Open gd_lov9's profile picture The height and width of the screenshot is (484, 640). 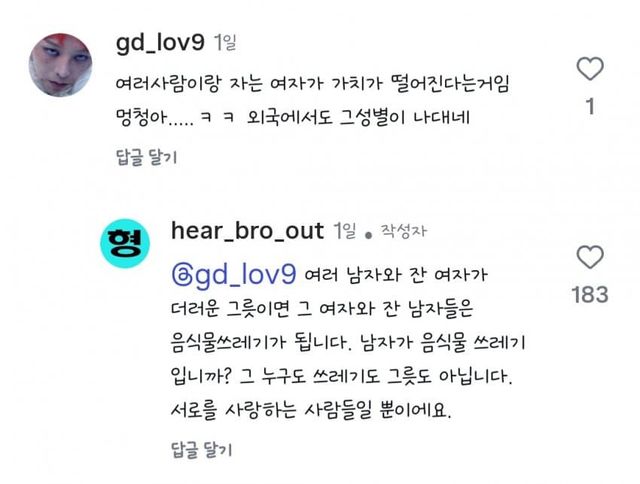tap(61, 65)
